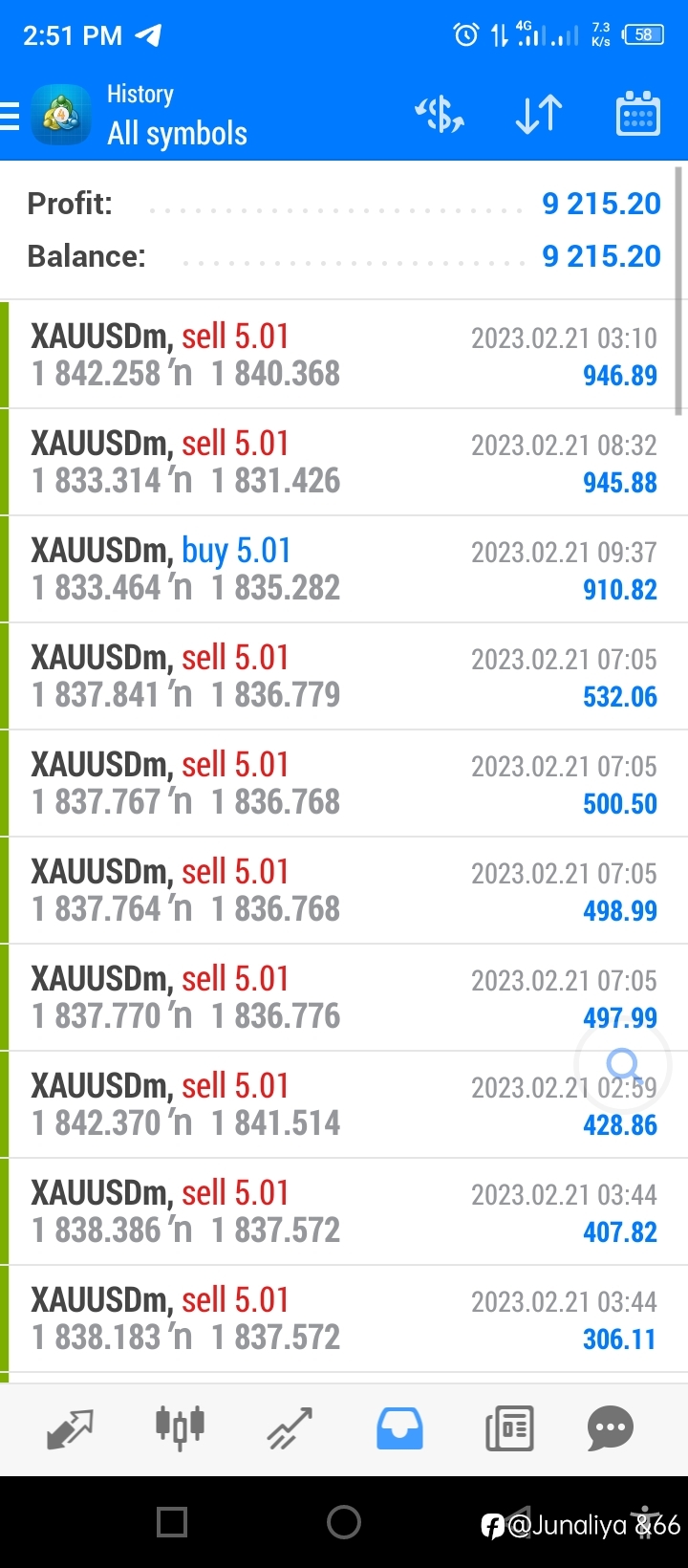Expand the sell trade from 2023.02.21 08:32

point(344,462)
